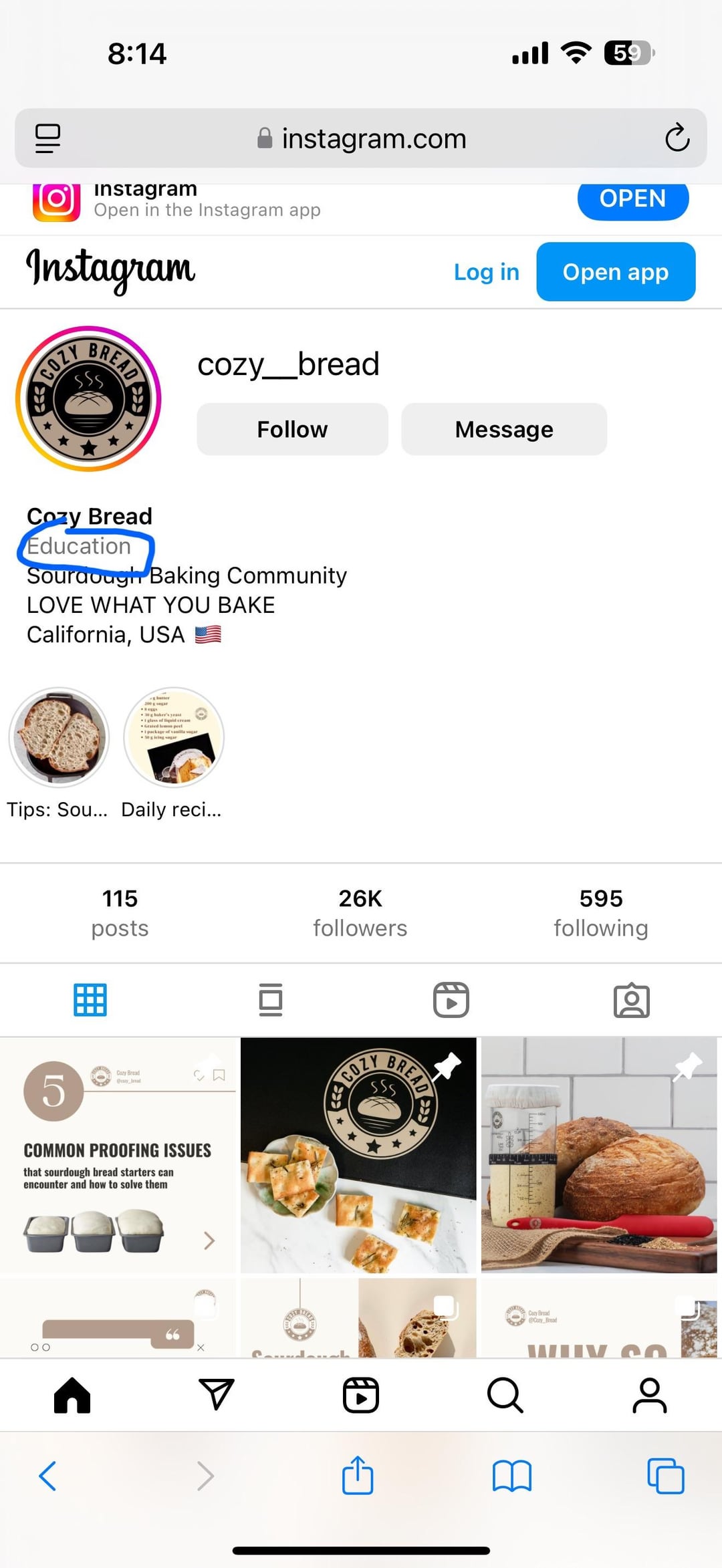The image size is (722, 1568).
Task: Switch to the tagged photos tab
Action: tap(632, 1000)
